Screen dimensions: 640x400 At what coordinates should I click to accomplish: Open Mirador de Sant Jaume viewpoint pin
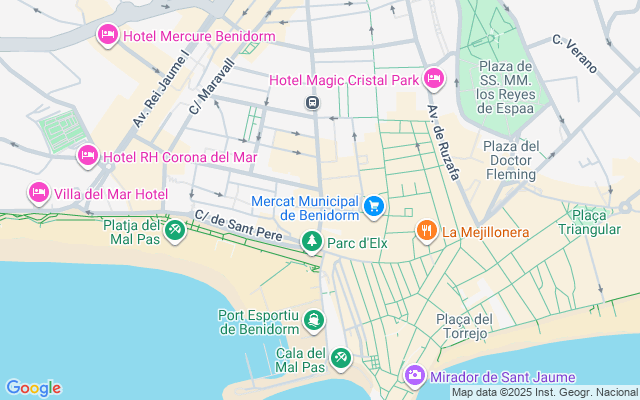(415, 376)
